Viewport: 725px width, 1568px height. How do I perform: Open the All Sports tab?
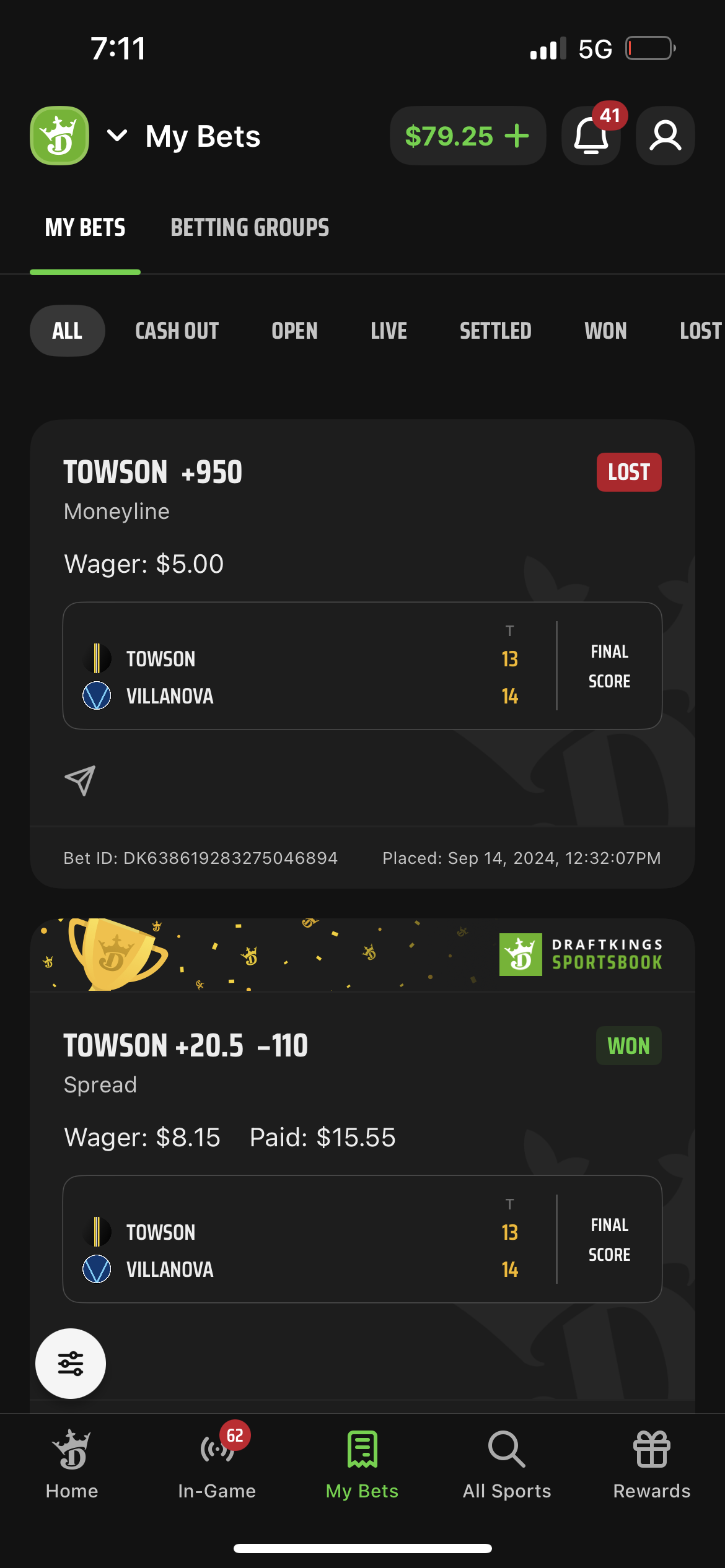(507, 1465)
